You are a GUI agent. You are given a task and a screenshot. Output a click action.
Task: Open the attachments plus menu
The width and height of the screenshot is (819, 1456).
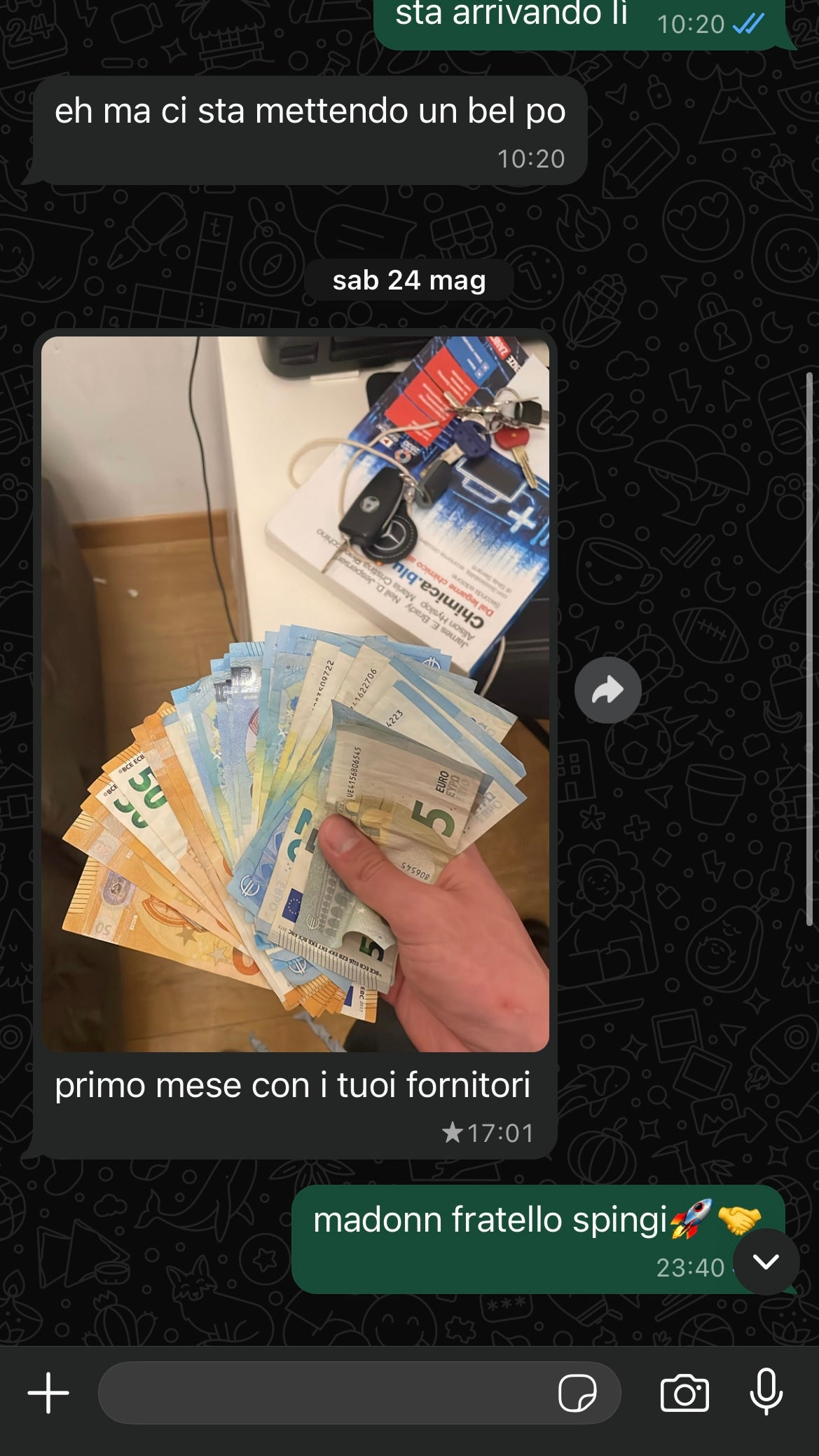(48, 1392)
